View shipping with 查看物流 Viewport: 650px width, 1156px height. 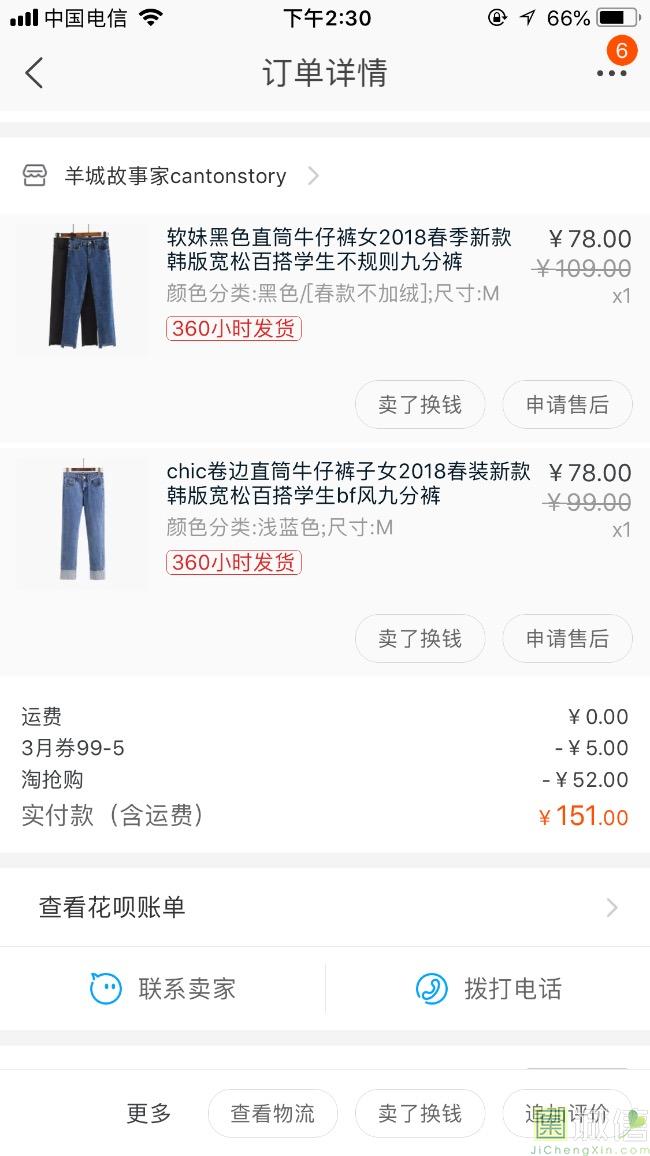coord(273,1113)
